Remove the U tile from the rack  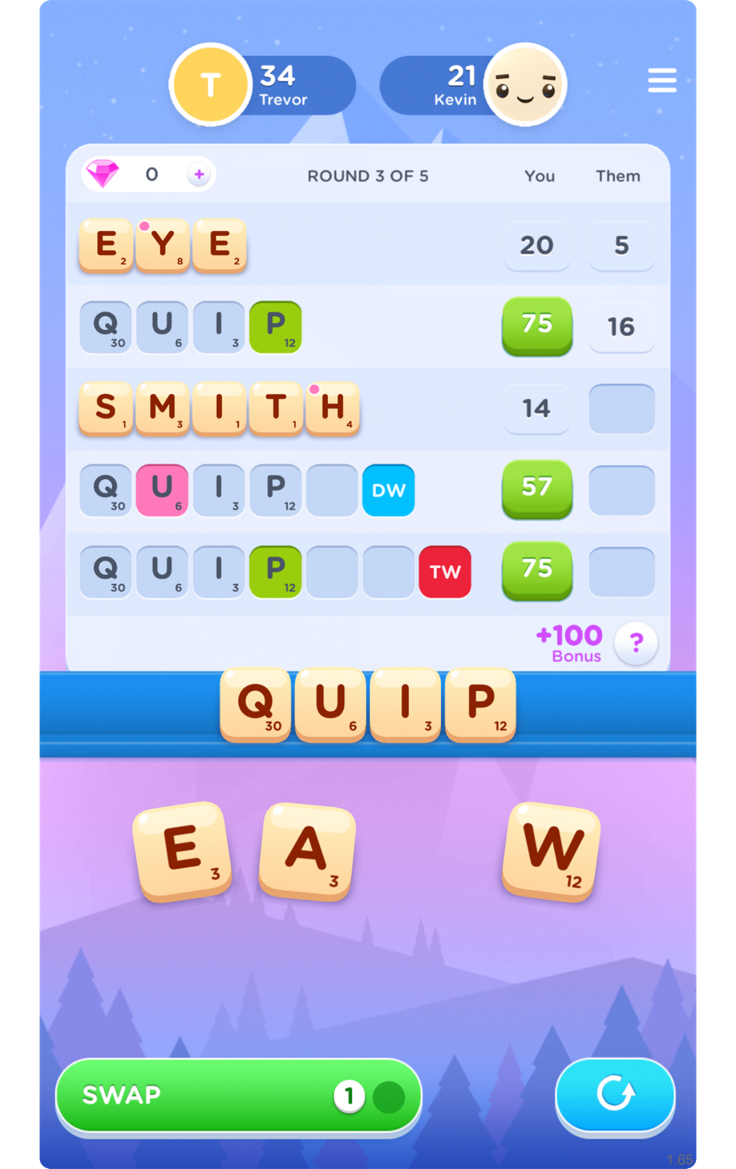tap(331, 704)
